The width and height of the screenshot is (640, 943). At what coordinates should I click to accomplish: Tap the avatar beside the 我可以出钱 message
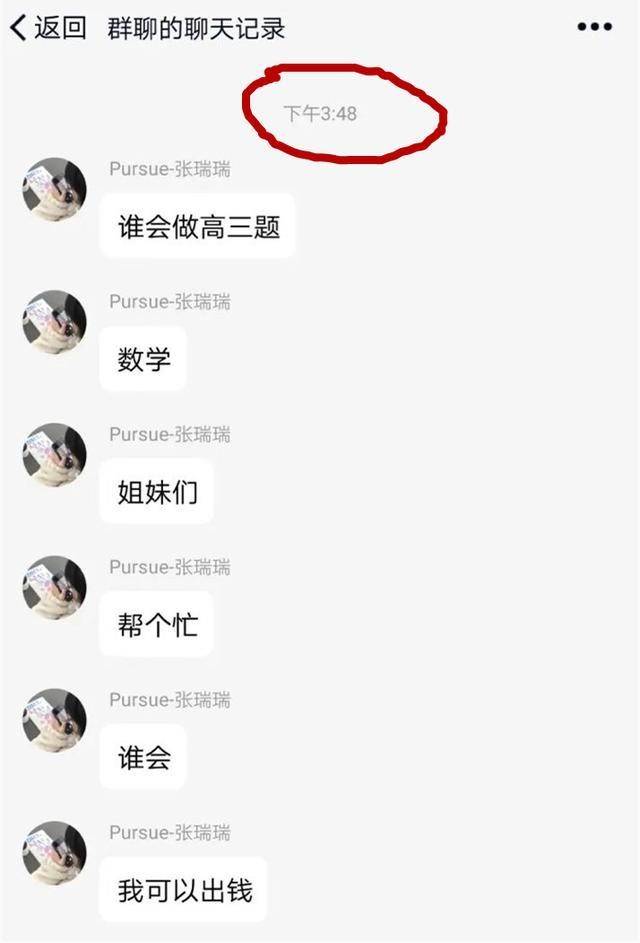(x=54, y=853)
